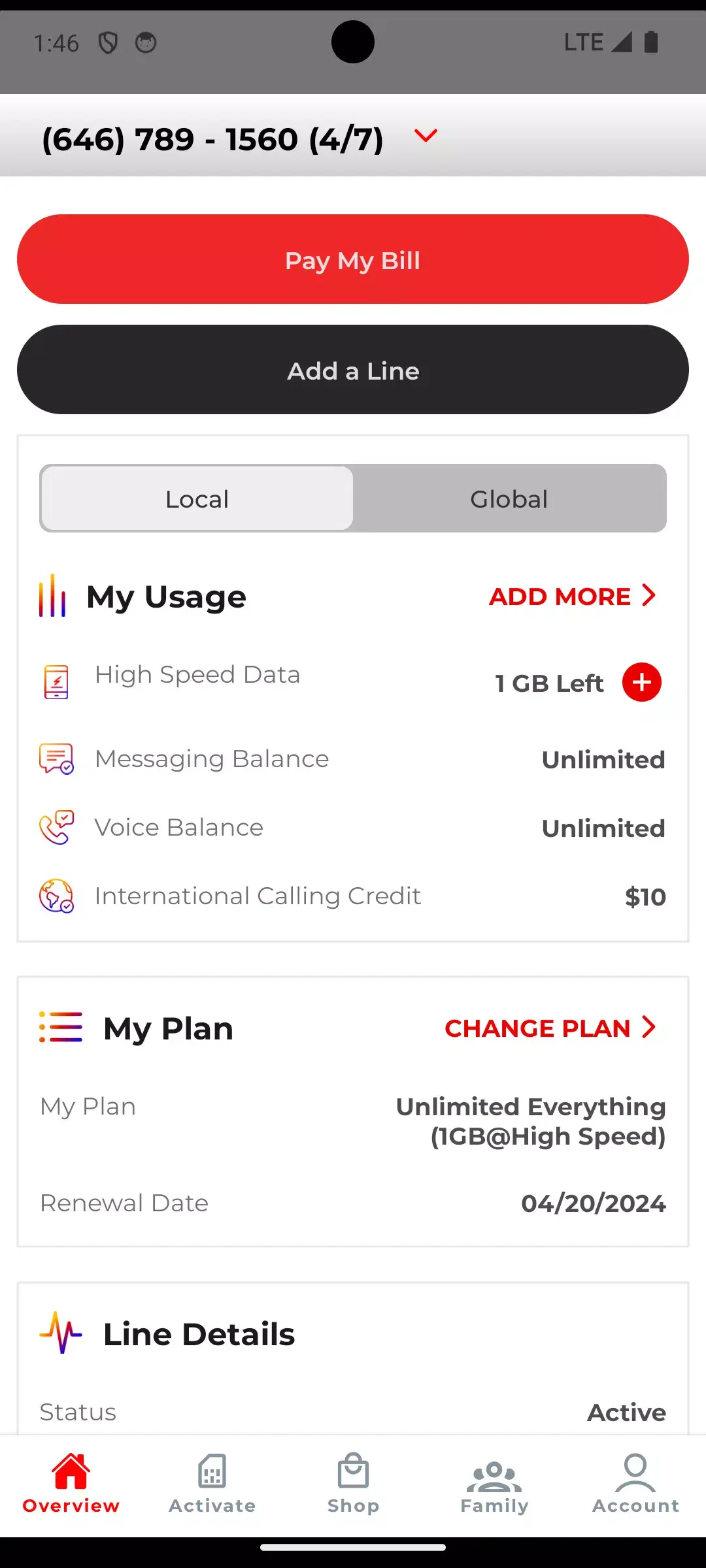Click the Messaging Balance chat icon
The height and width of the screenshot is (1568, 706).
click(56, 758)
